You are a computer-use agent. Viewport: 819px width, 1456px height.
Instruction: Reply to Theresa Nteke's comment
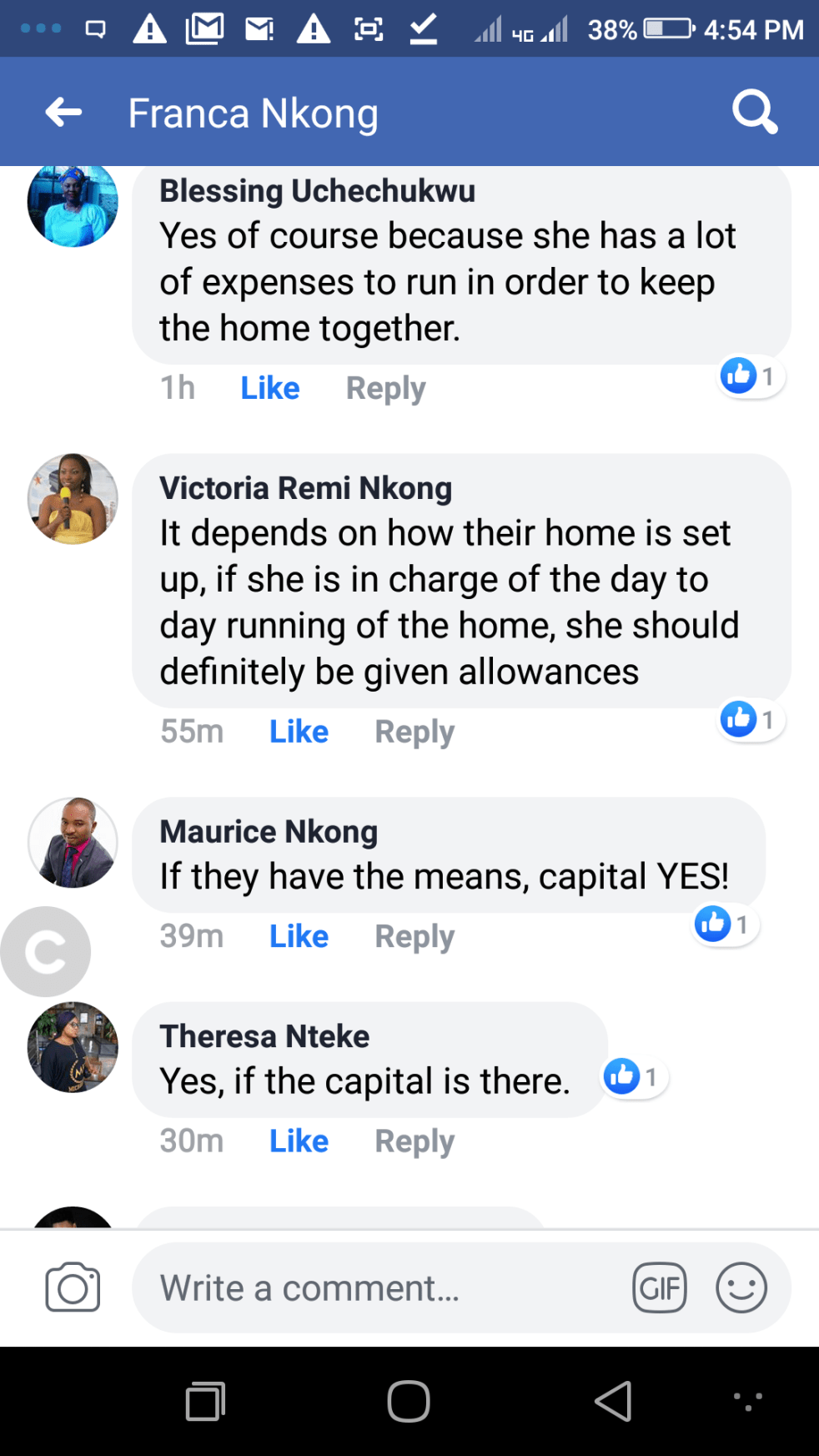[415, 1141]
